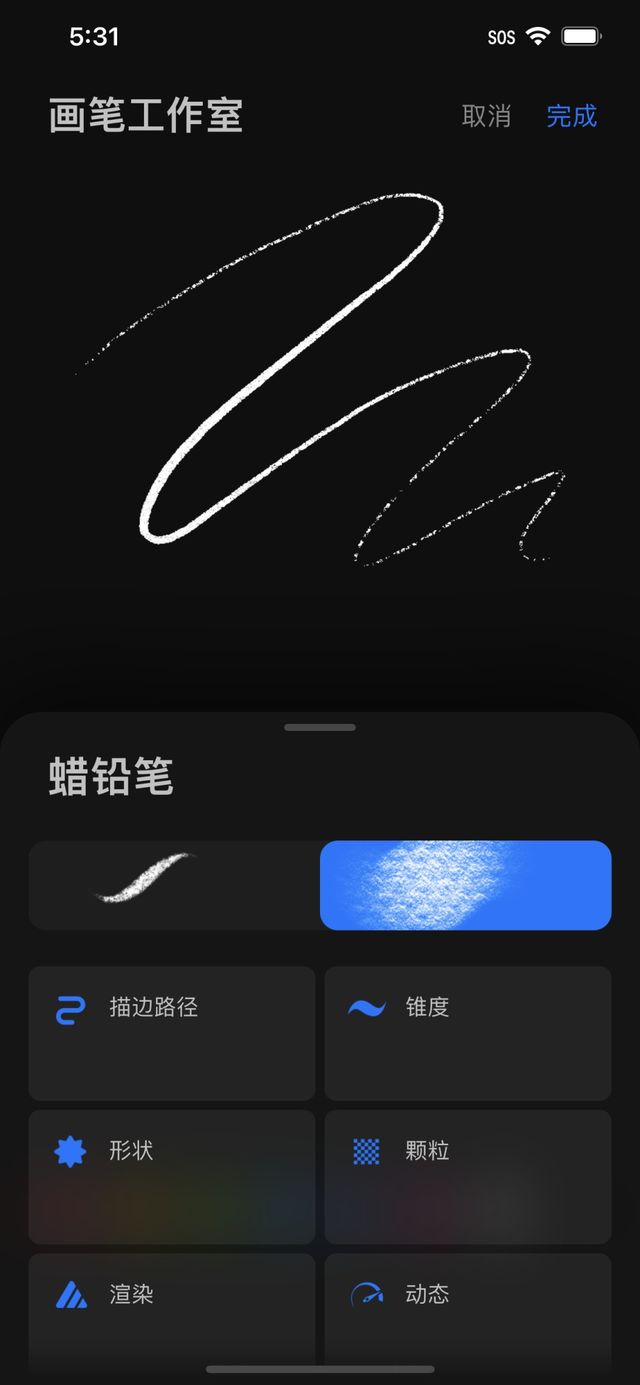Tap 完成 to finish editing
640x1385 pixels.
571,116
